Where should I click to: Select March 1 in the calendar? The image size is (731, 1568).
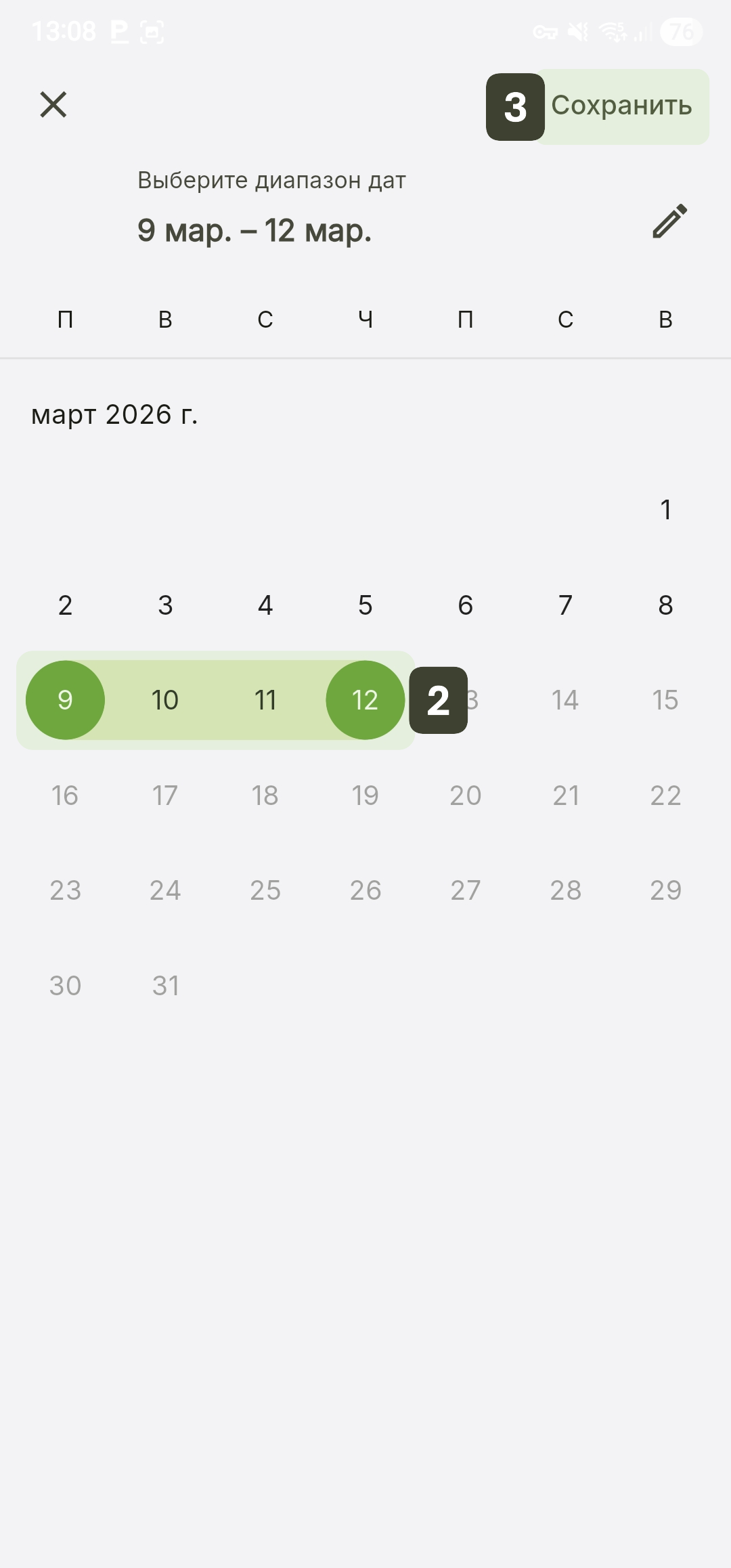click(665, 510)
